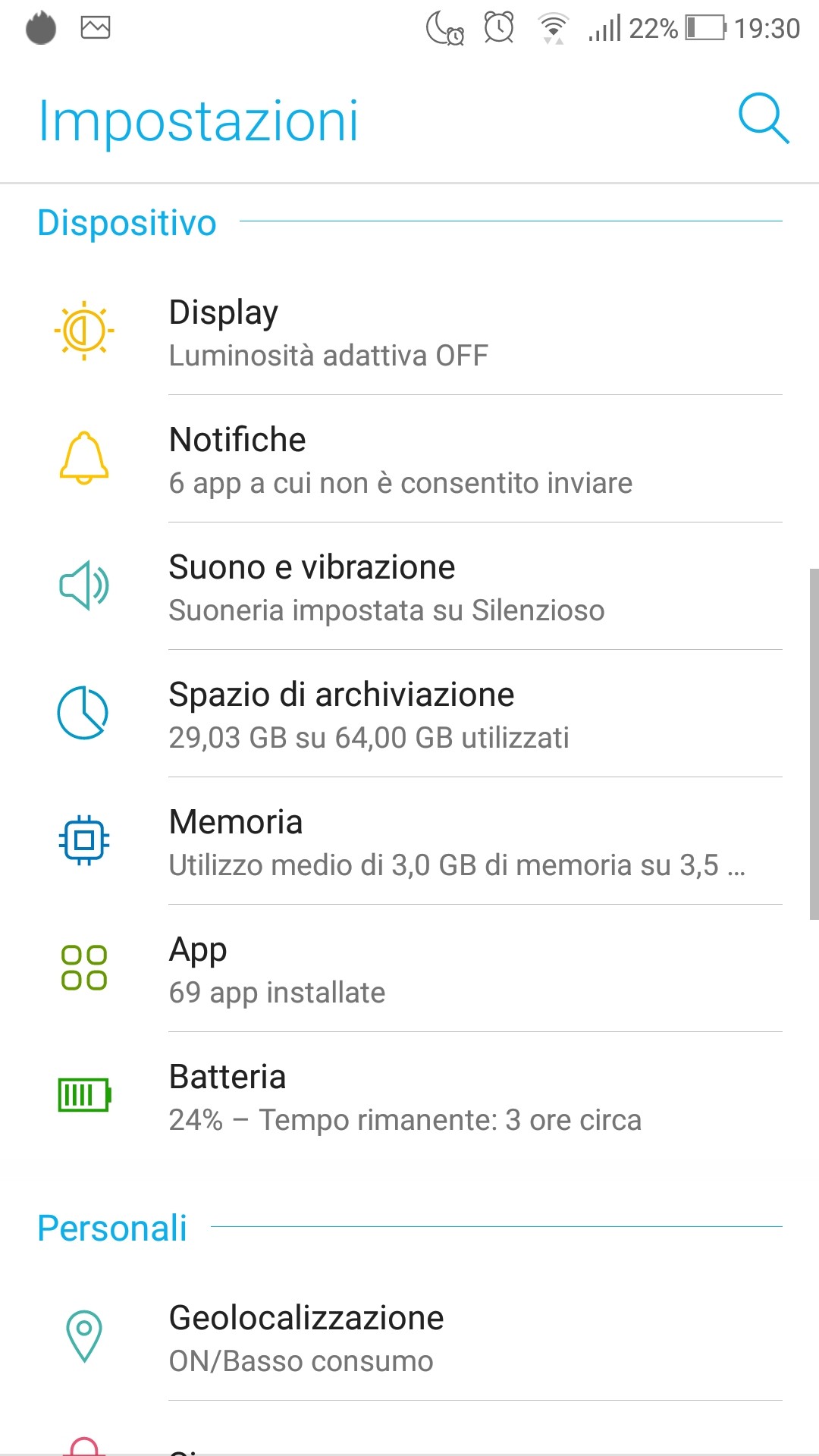Open Geolocalizzazione settings
819x1456 pixels.
click(x=409, y=1338)
